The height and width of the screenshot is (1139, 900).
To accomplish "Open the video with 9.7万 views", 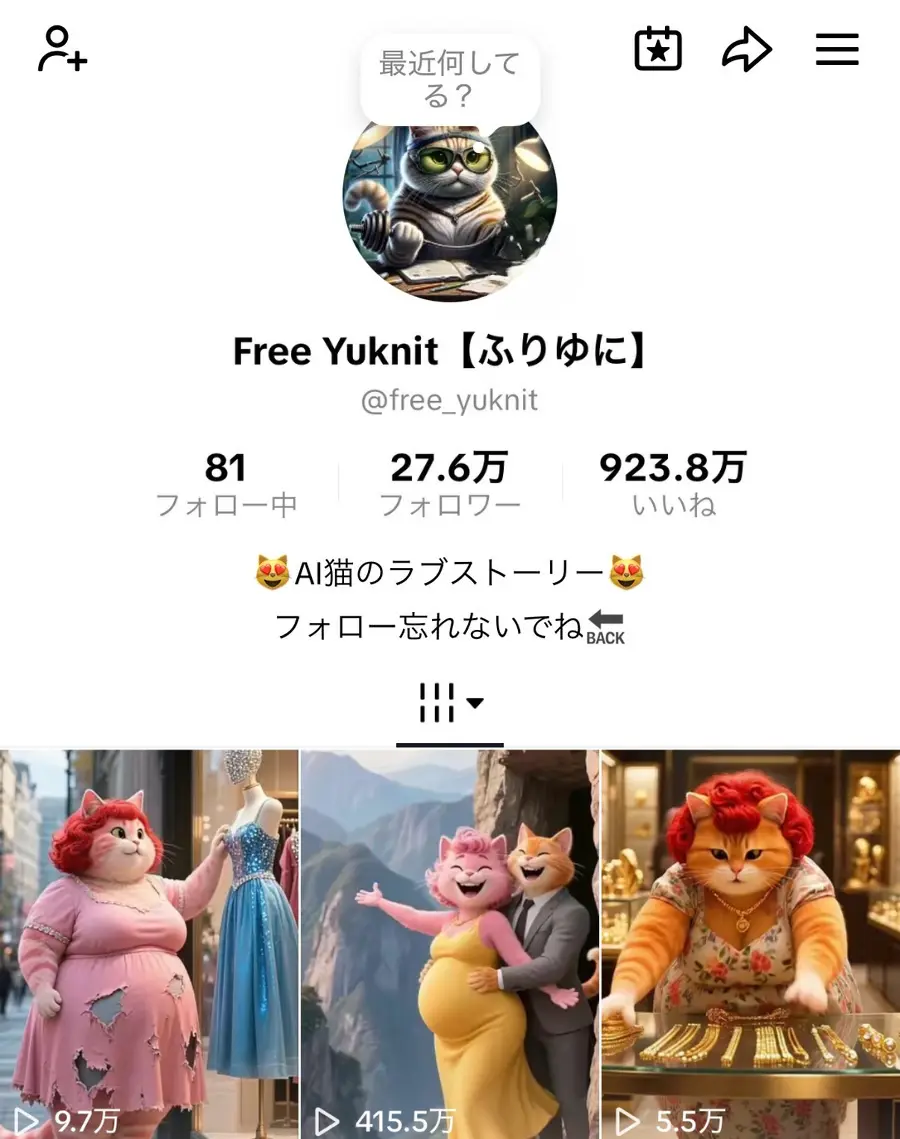I will [149, 944].
